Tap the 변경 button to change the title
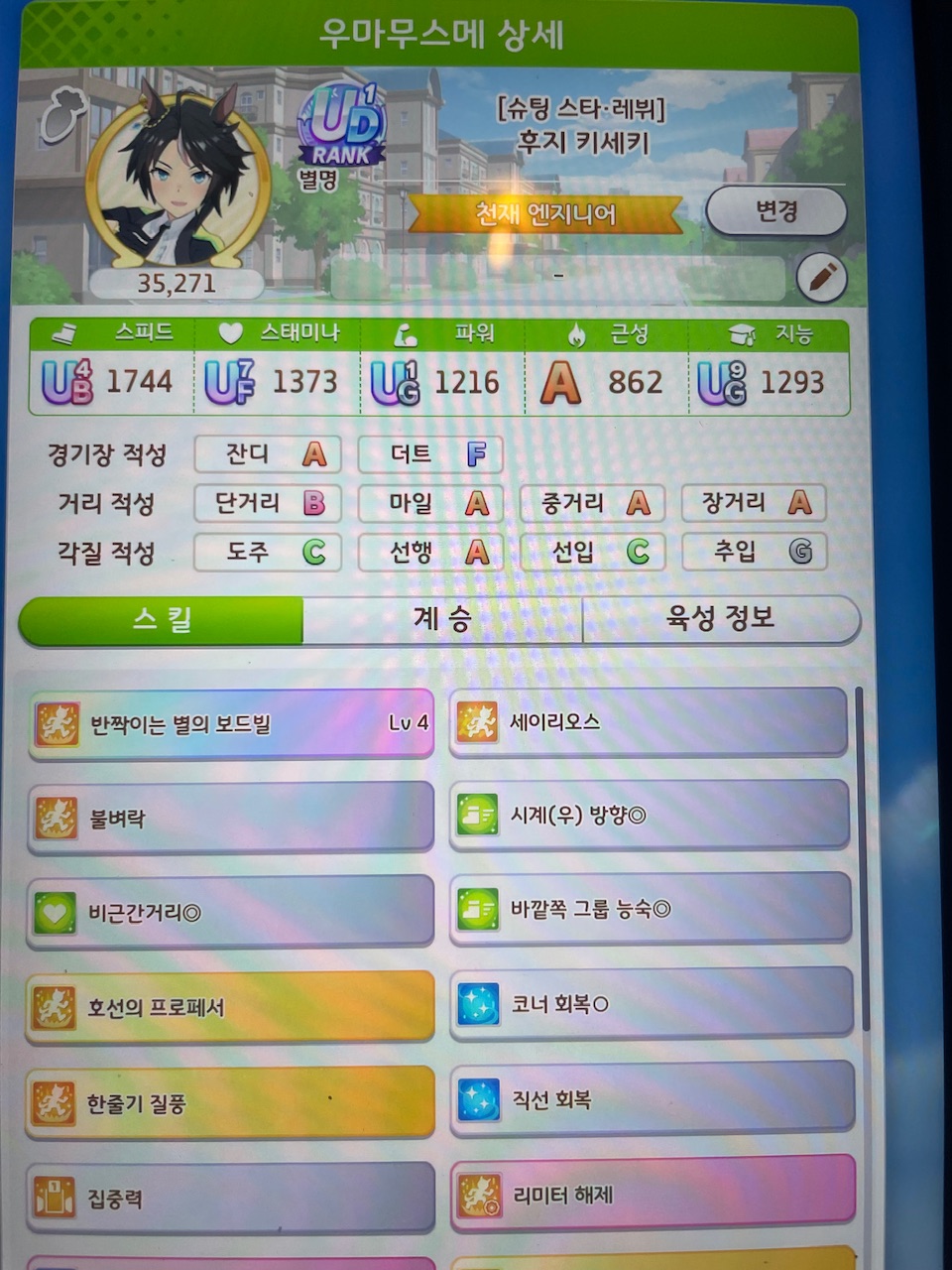 point(775,211)
